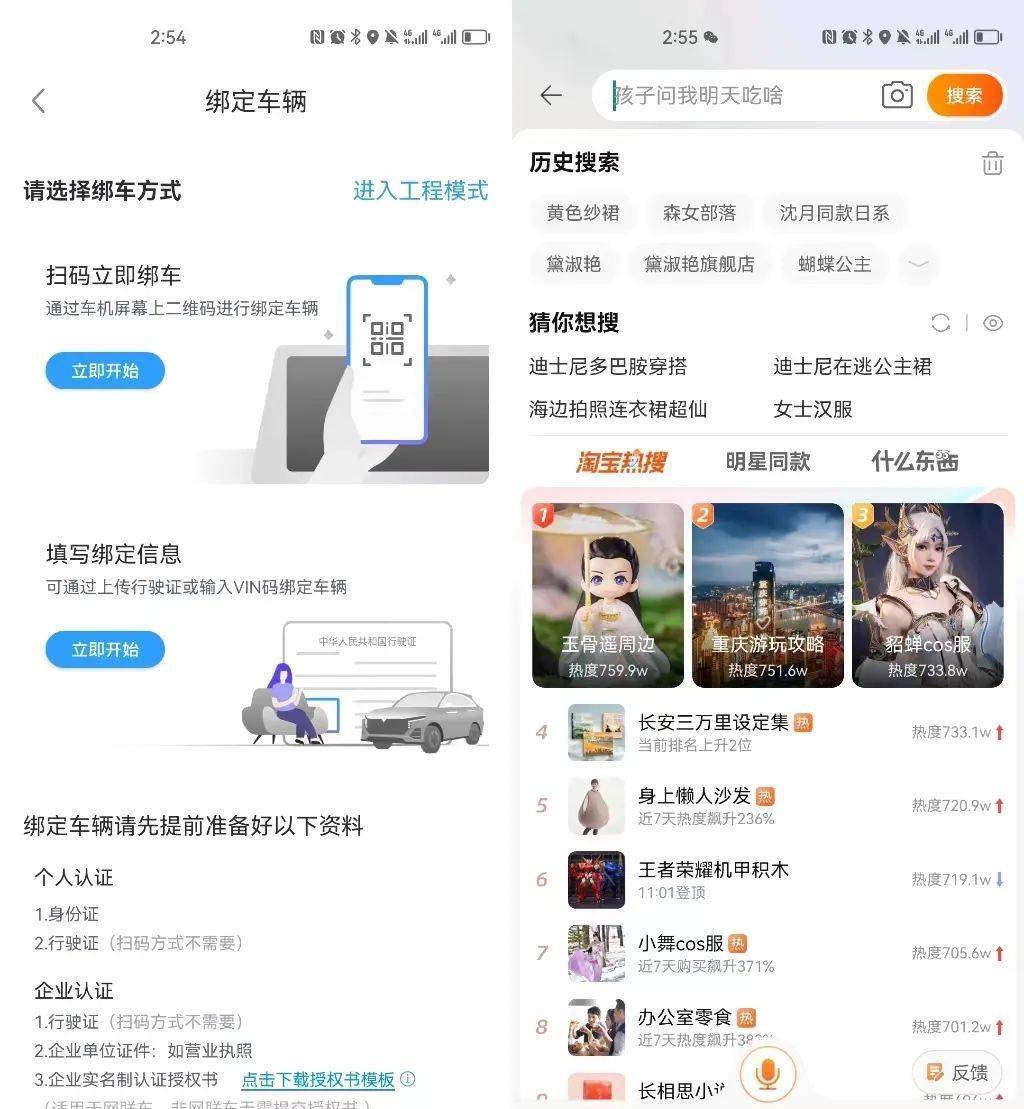Go back from the bind vehicle page
1024x1109 pixels.
(38, 101)
